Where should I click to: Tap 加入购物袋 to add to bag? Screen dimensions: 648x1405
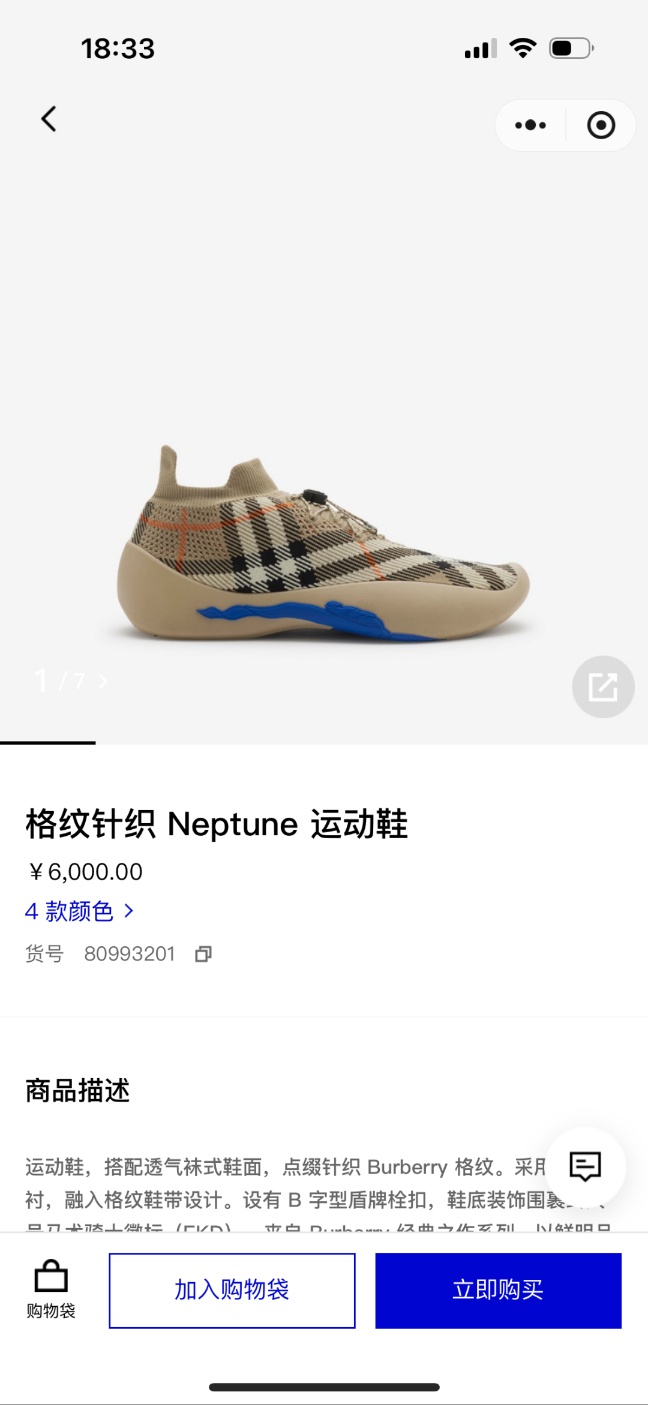232,1290
